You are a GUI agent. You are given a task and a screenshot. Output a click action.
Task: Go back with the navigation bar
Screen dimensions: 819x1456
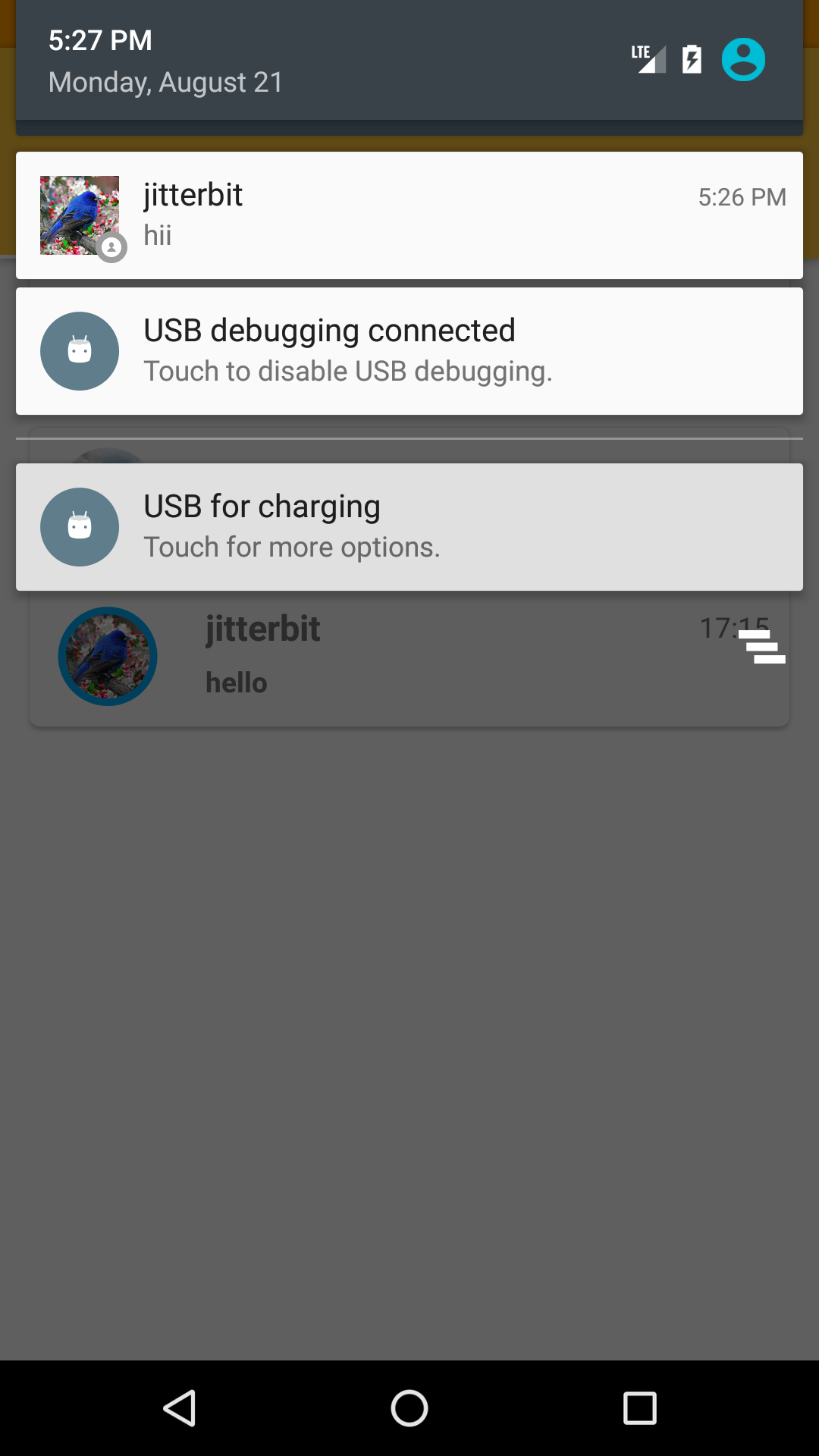click(180, 1408)
